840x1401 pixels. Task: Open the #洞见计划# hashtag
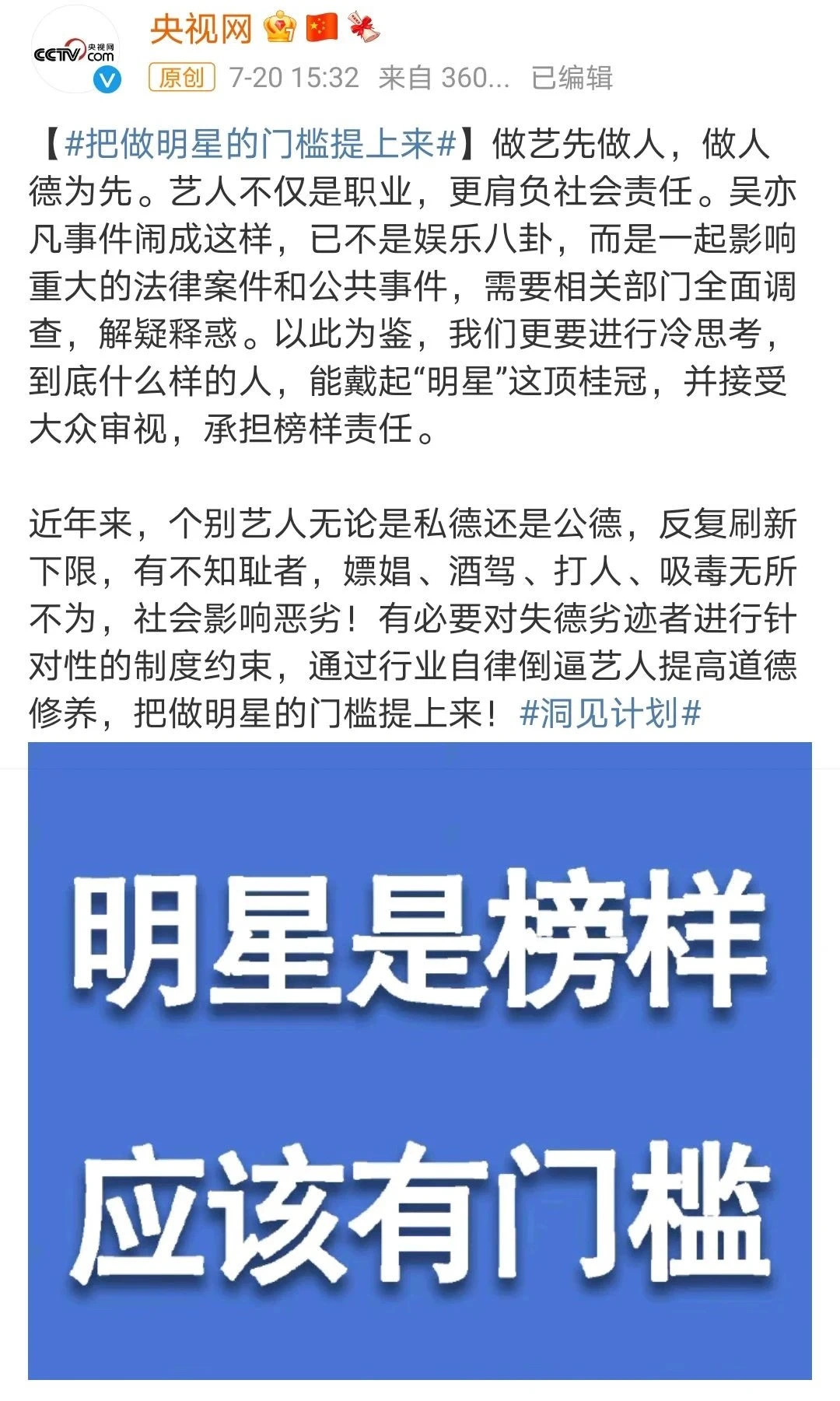(611, 713)
